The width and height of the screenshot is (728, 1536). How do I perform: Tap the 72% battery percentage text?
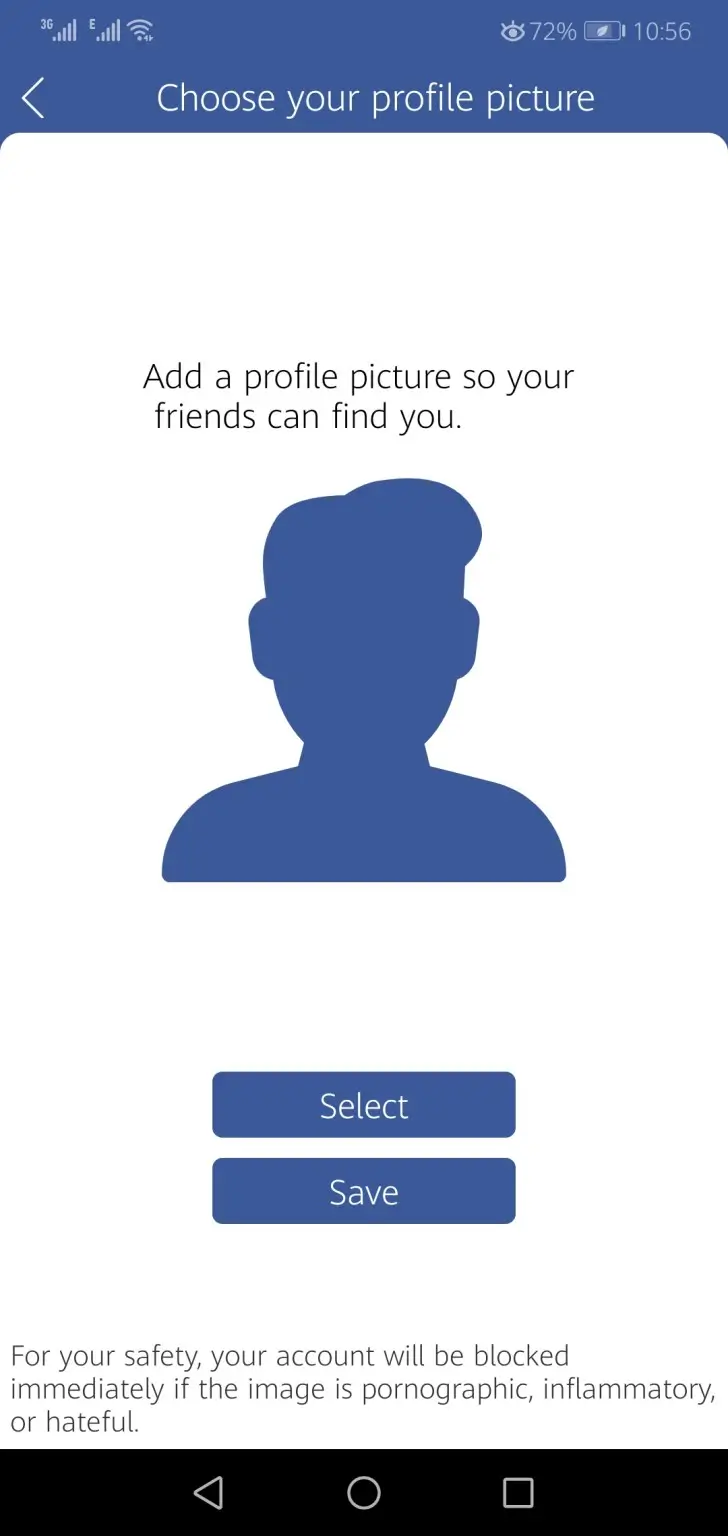pos(553,31)
